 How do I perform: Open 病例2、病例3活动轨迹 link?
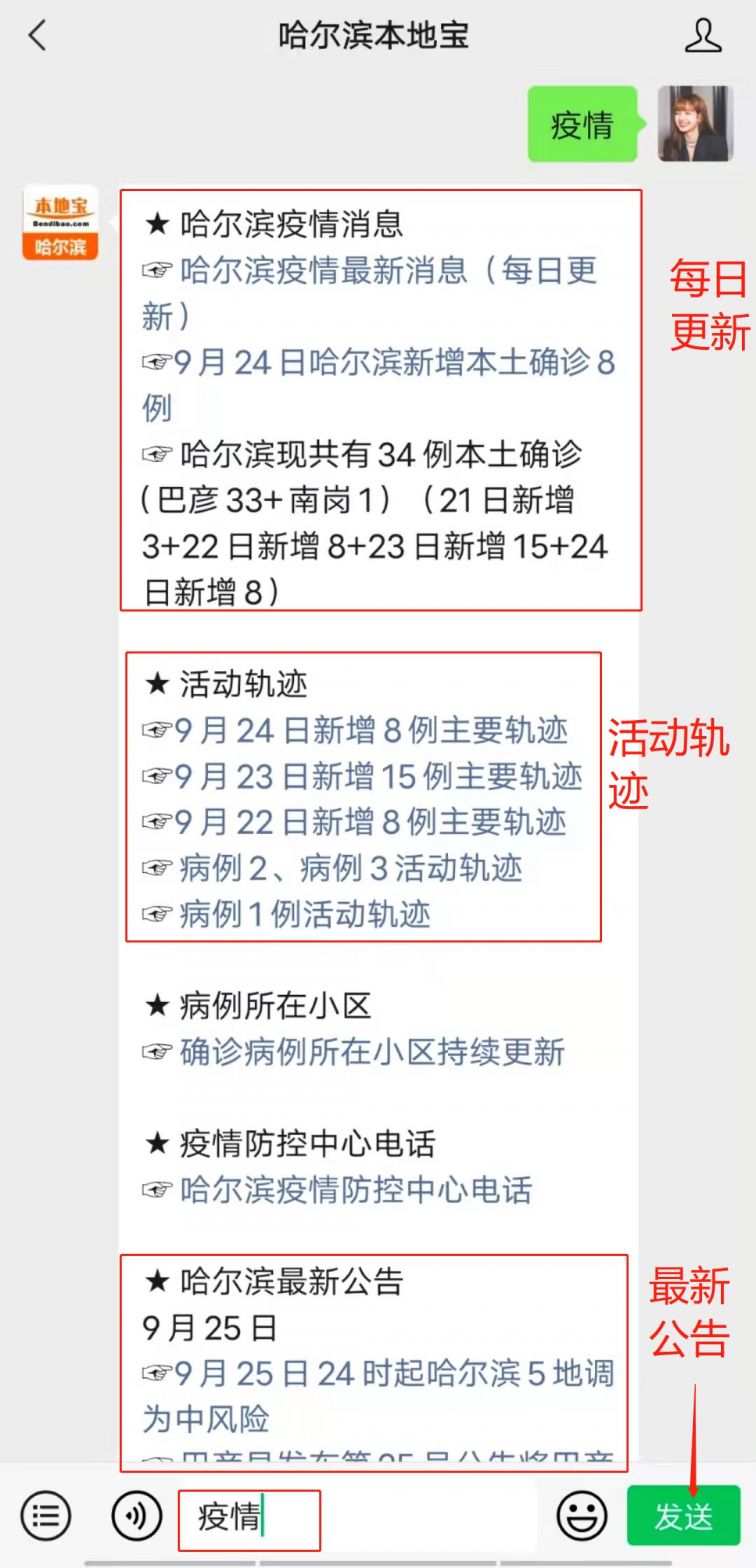350,868
